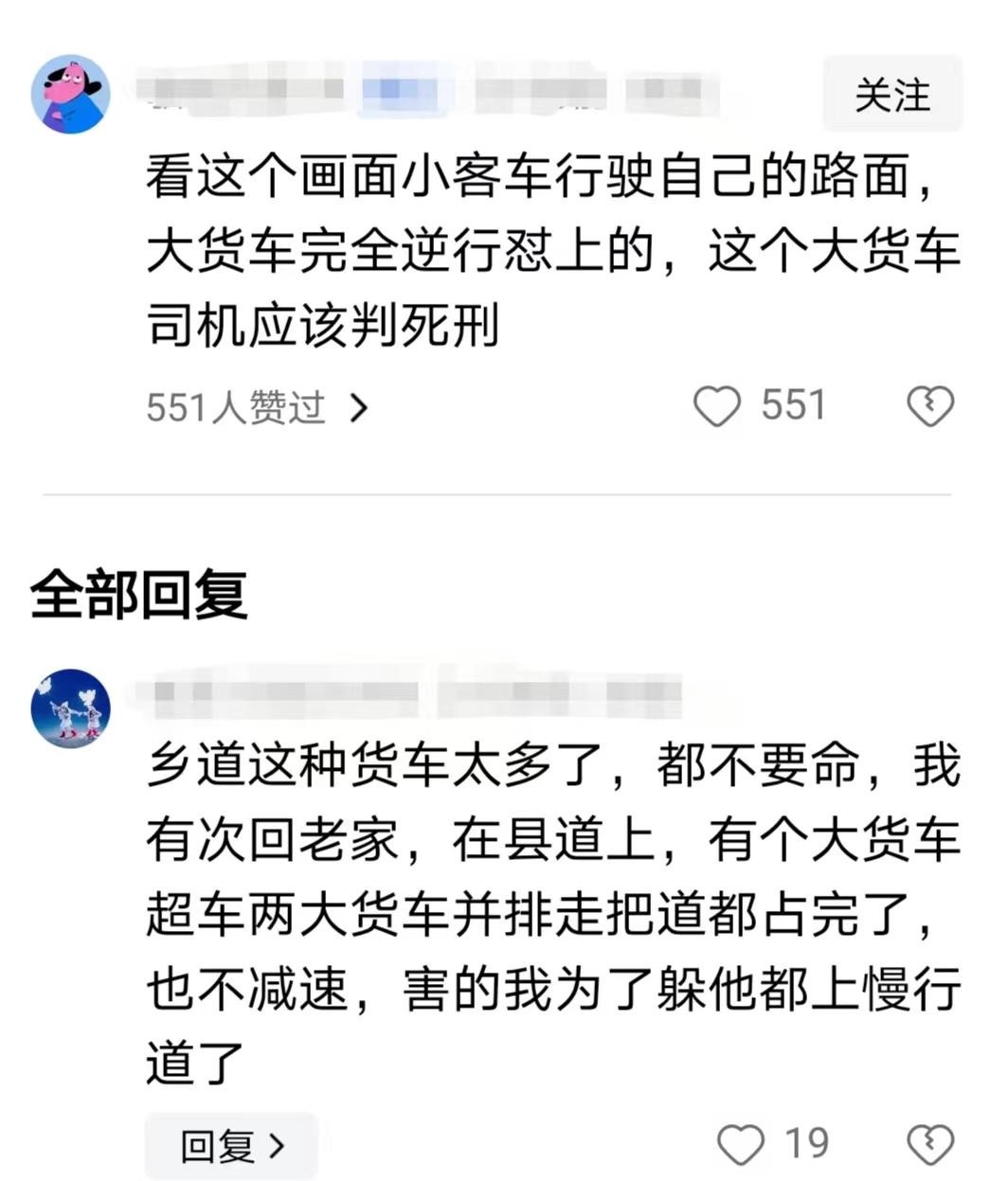Dislike the top comment with broken heart
The image size is (1008, 1181).
coord(930,406)
